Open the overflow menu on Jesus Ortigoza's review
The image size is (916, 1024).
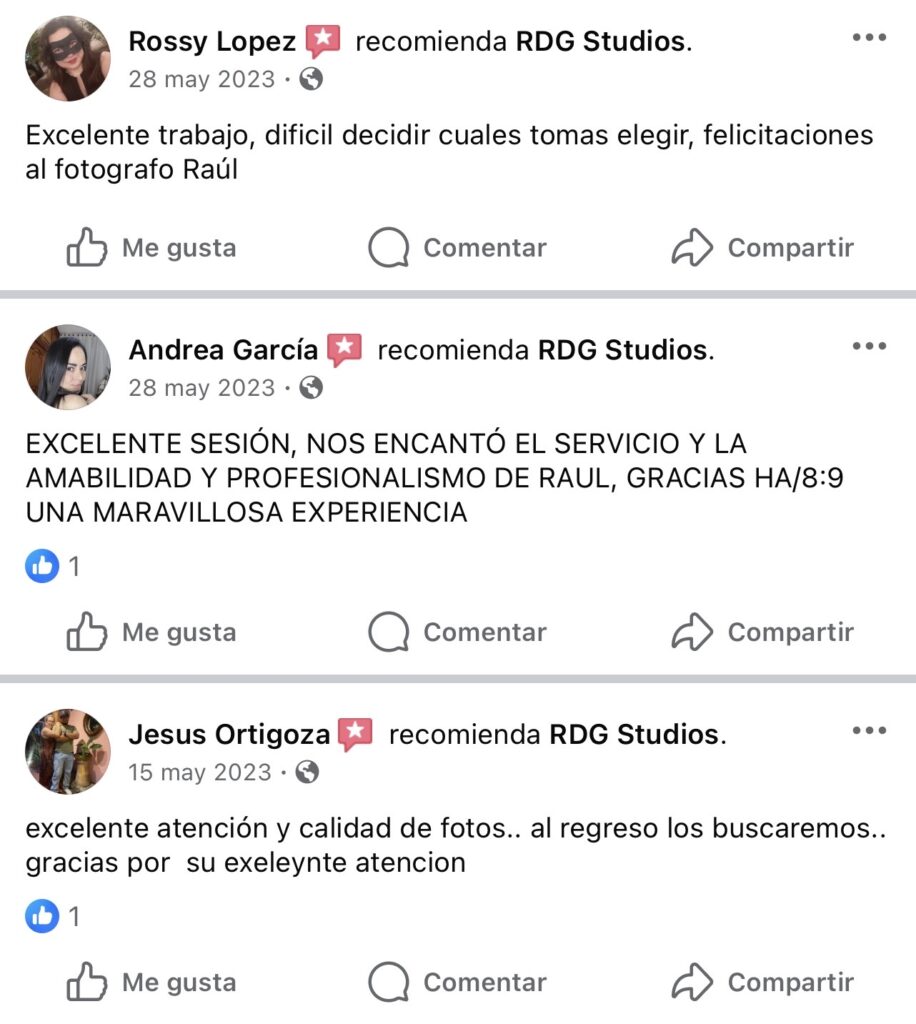pyautogui.click(x=869, y=731)
